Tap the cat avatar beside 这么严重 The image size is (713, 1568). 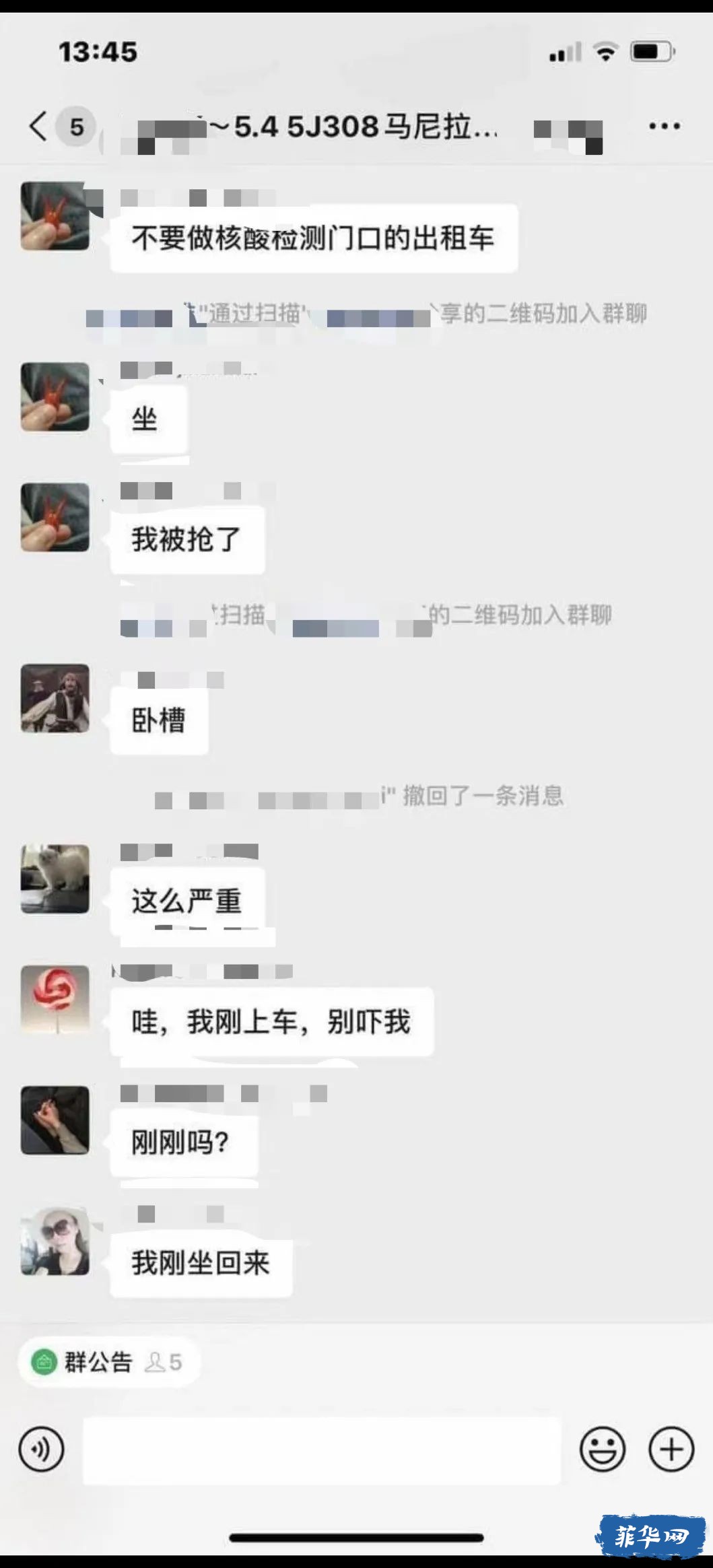point(55,879)
